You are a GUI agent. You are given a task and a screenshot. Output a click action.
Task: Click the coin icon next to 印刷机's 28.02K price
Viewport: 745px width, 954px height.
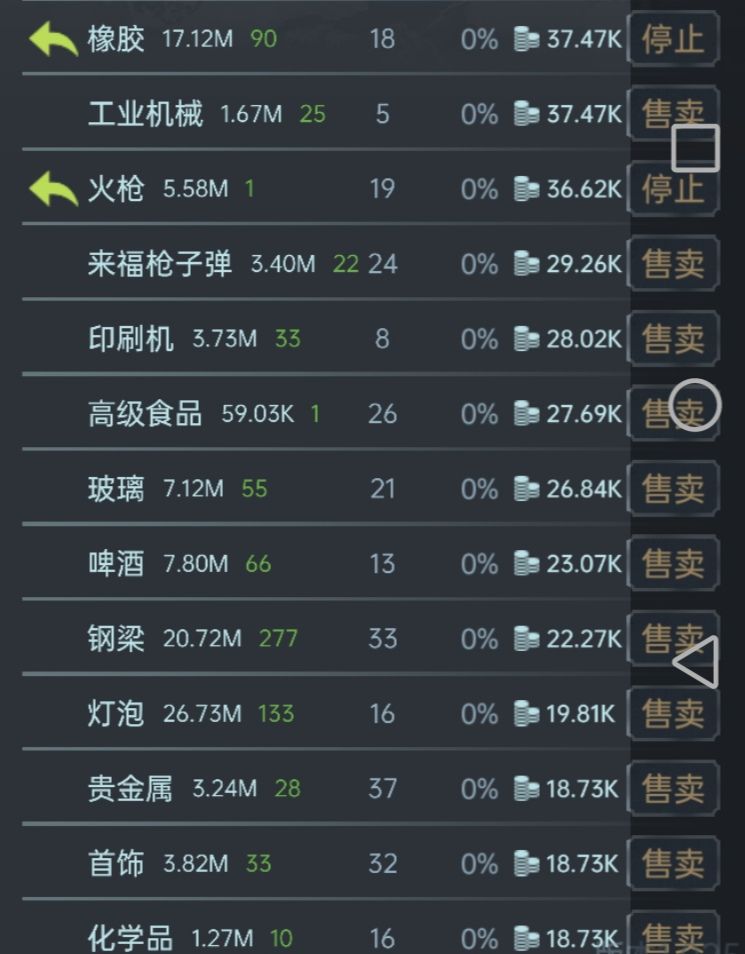point(522,339)
